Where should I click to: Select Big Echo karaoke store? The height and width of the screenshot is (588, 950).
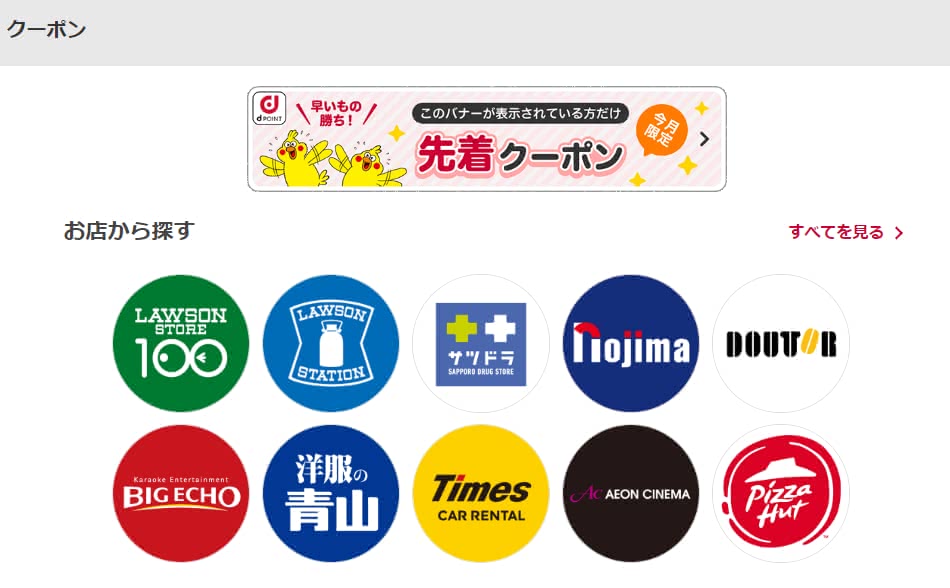click(x=180, y=493)
